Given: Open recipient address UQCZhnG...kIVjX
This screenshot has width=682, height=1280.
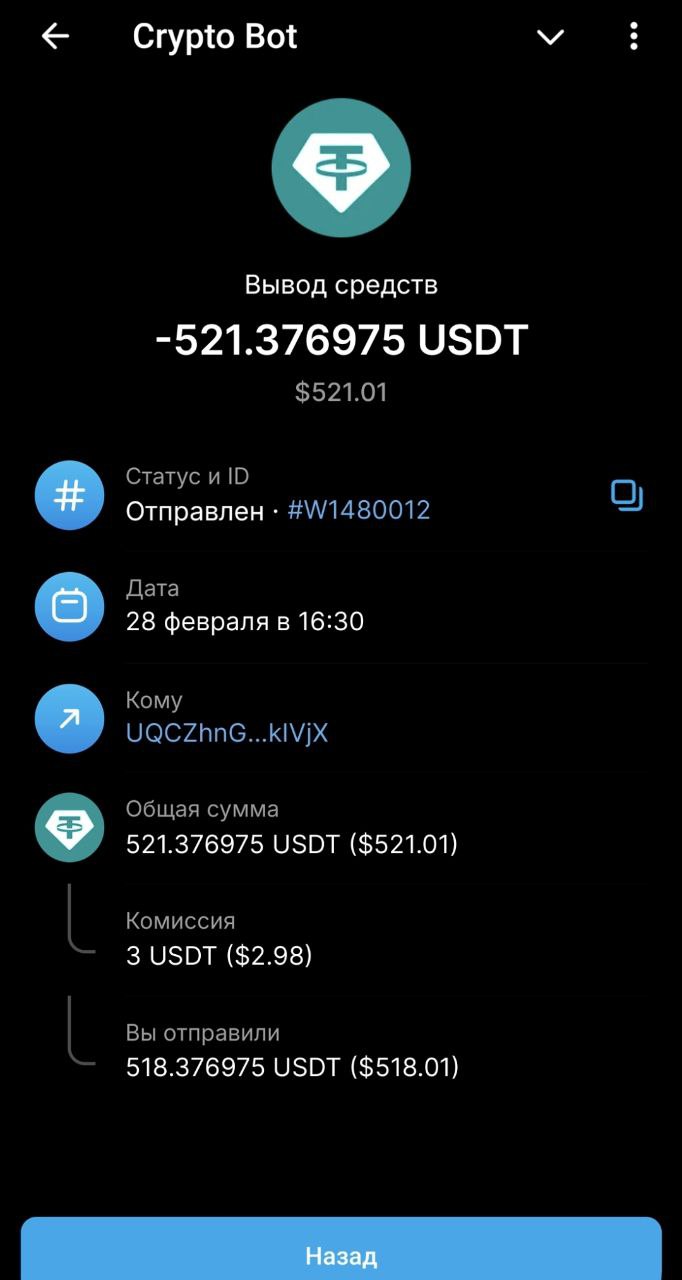Looking at the screenshot, I should 227,733.
